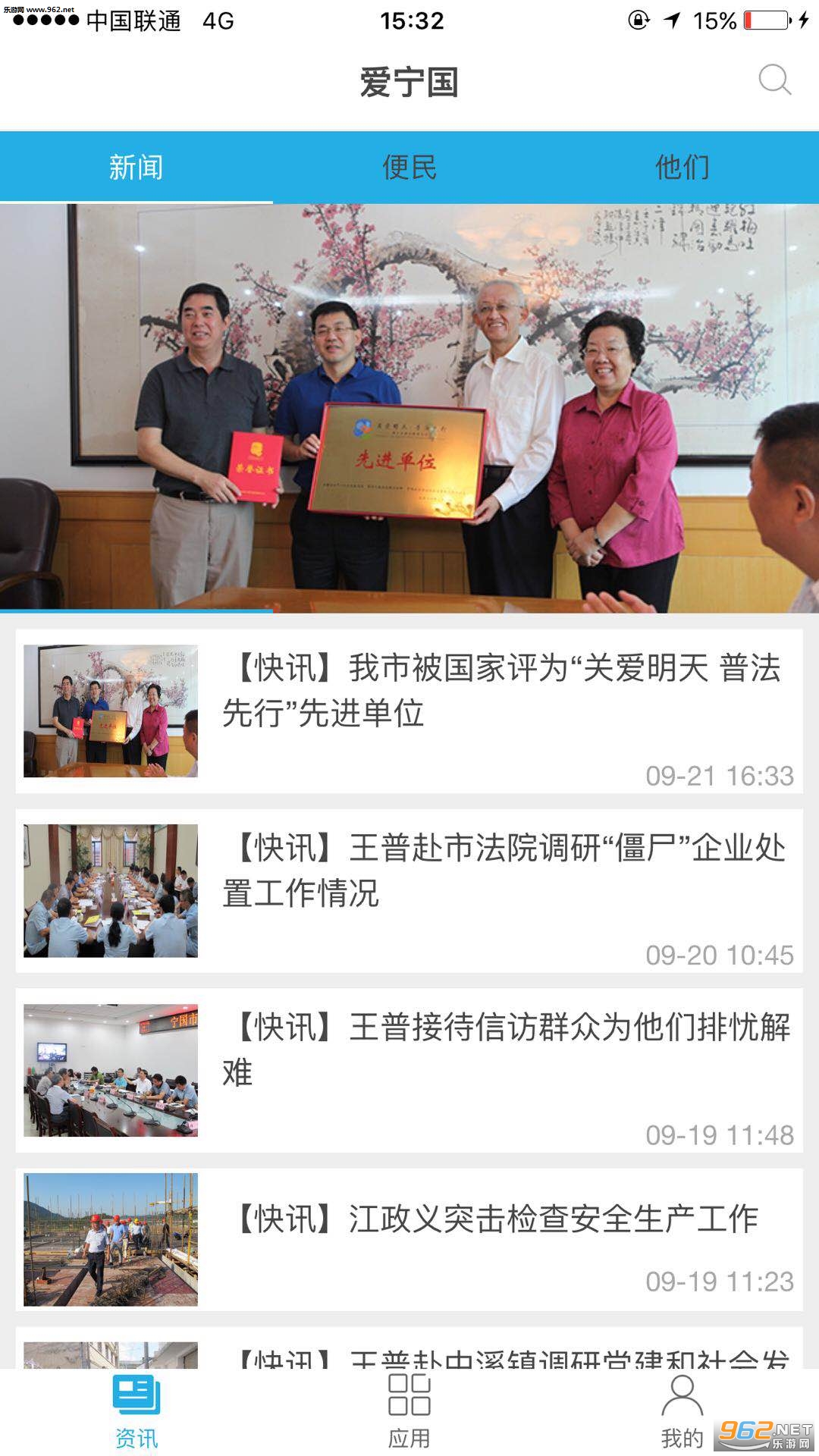Switch to the 他们 tab
The image size is (819, 1456).
[682, 167]
